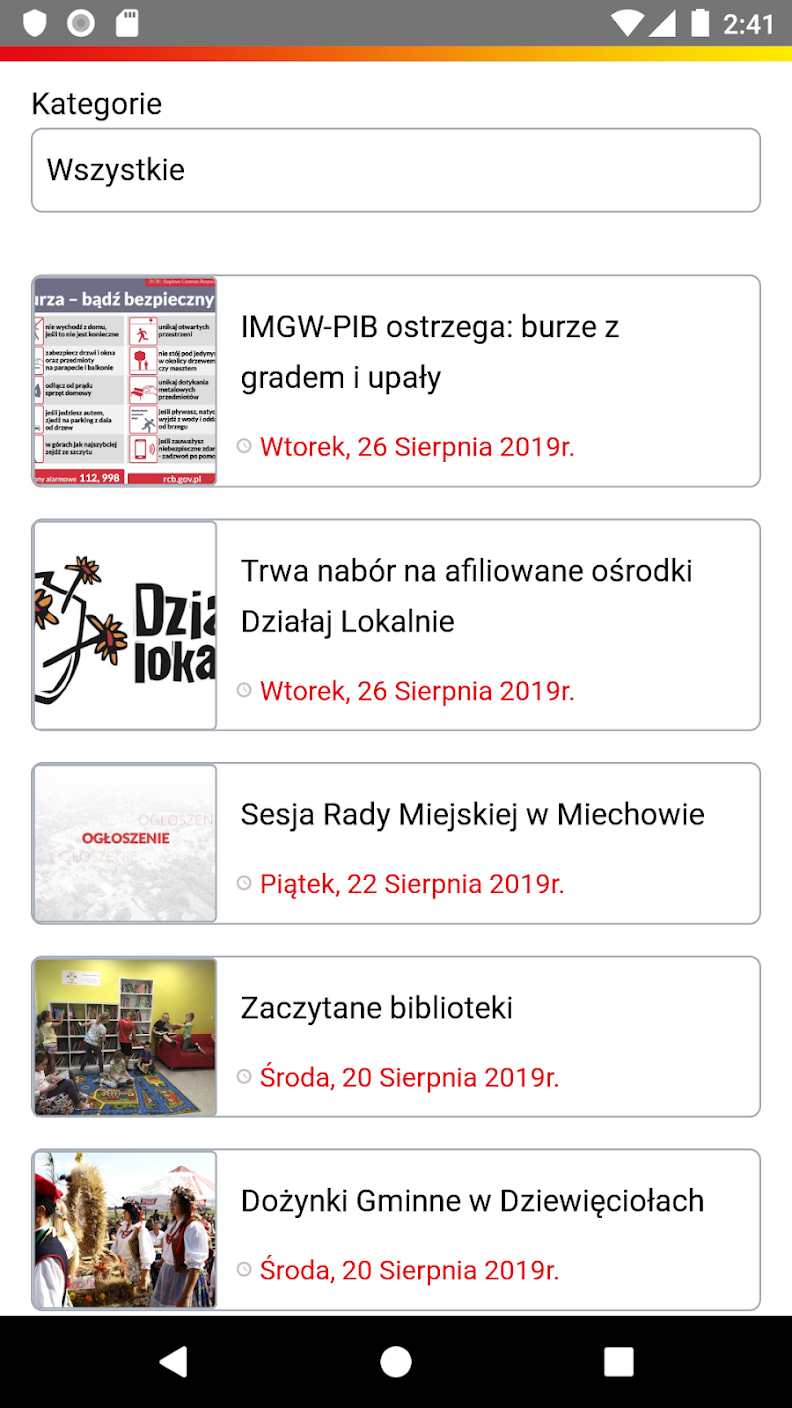Screen dimensions: 792x1408
Task: Open Sesja Rady Miejskiej w Miechowie
Action: point(472,815)
